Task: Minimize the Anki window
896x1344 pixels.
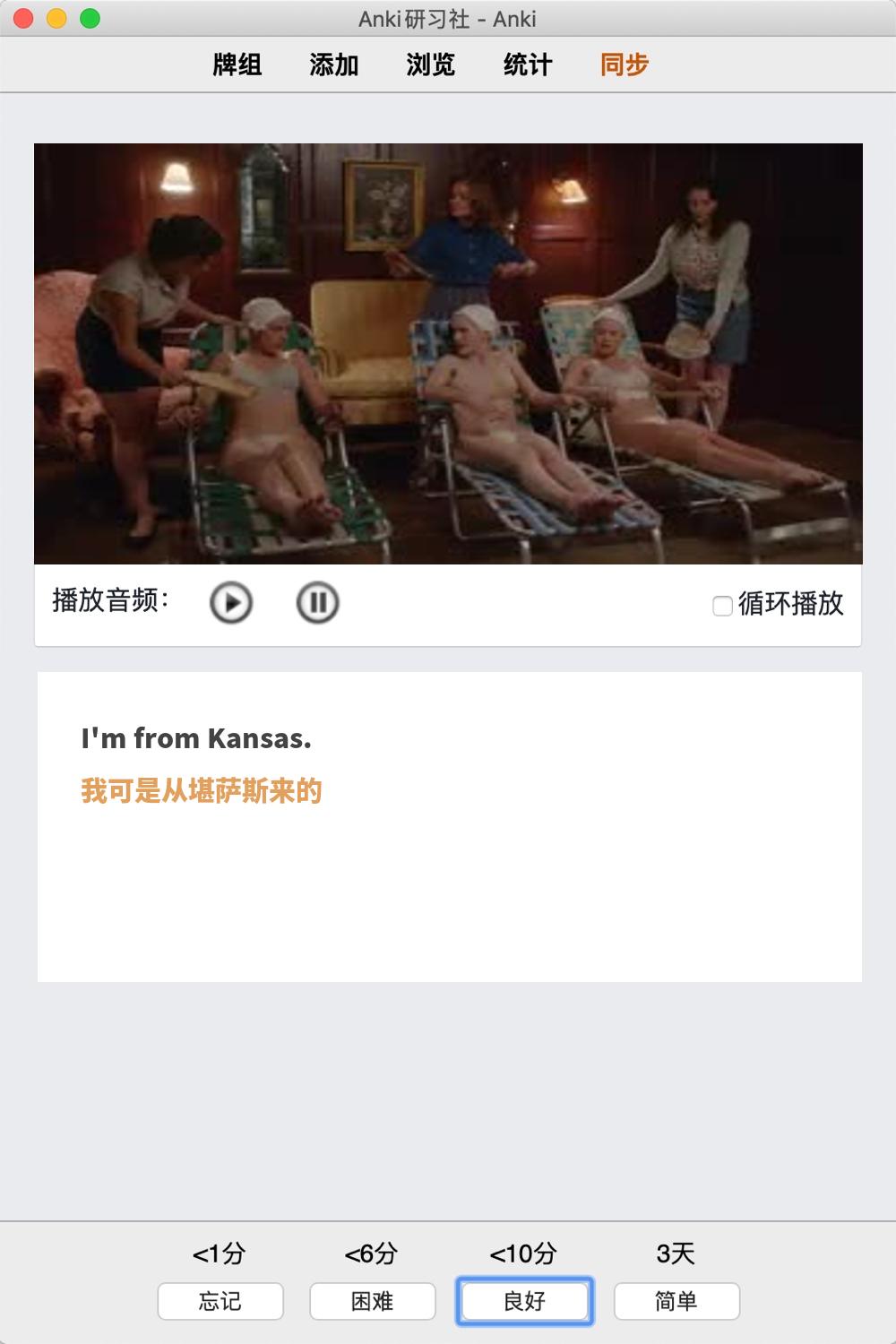Action: [x=56, y=18]
